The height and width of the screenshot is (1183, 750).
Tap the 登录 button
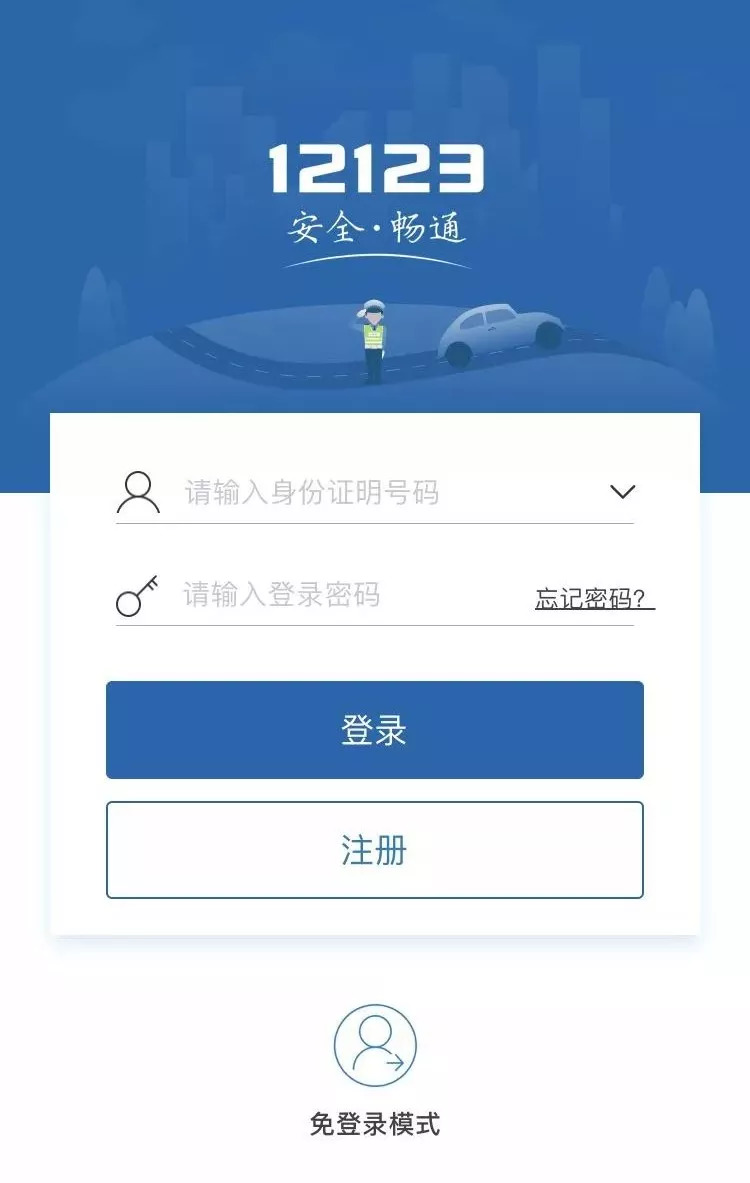[374, 730]
